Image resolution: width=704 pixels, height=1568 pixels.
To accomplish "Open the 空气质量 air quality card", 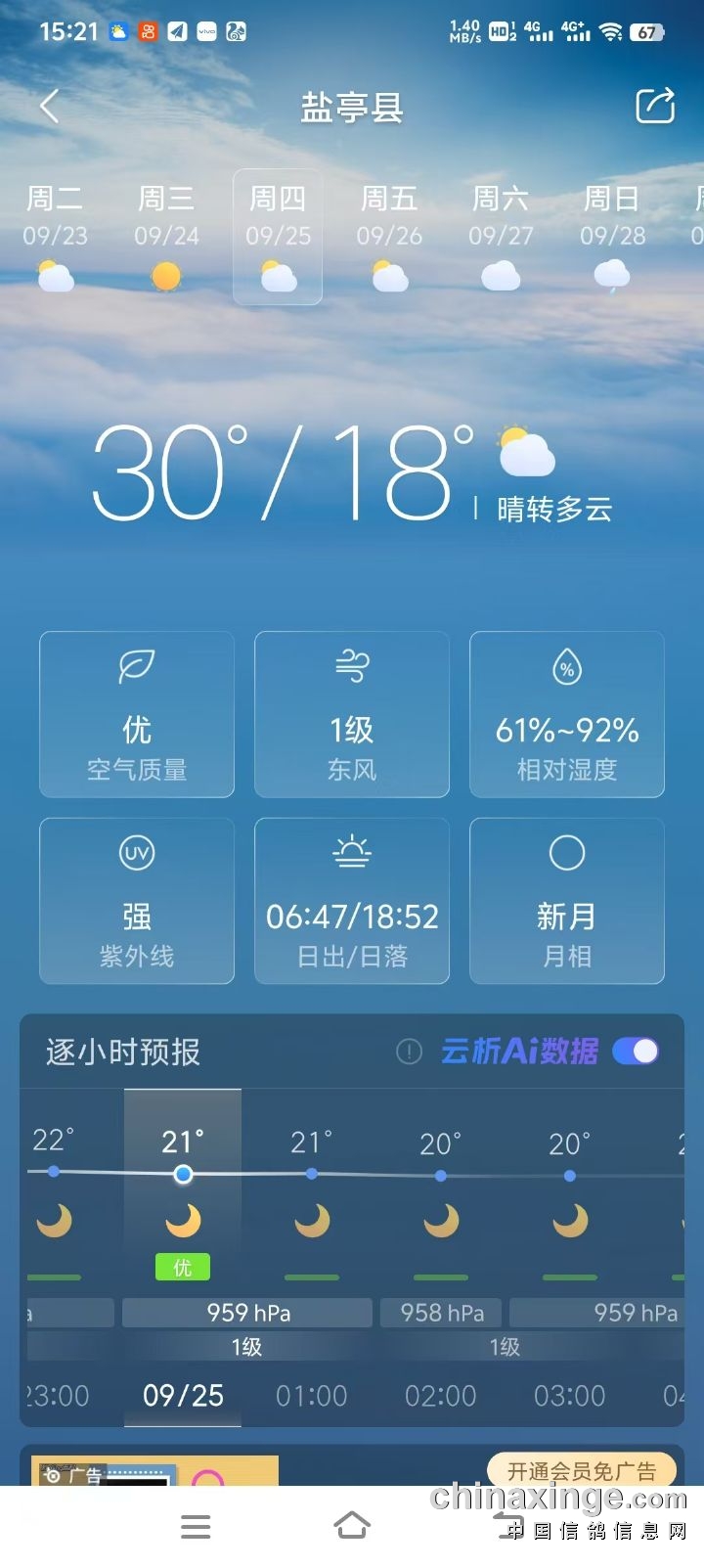I will [137, 714].
